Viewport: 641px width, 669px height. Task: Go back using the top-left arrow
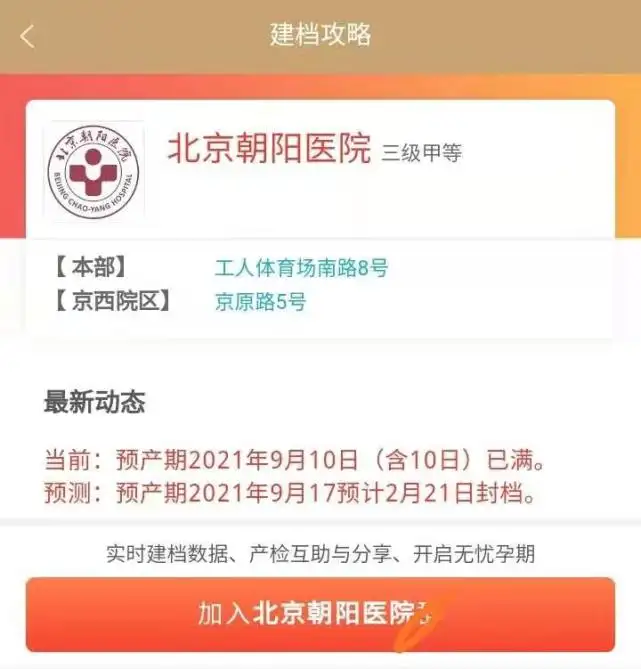(x=27, y=36)
